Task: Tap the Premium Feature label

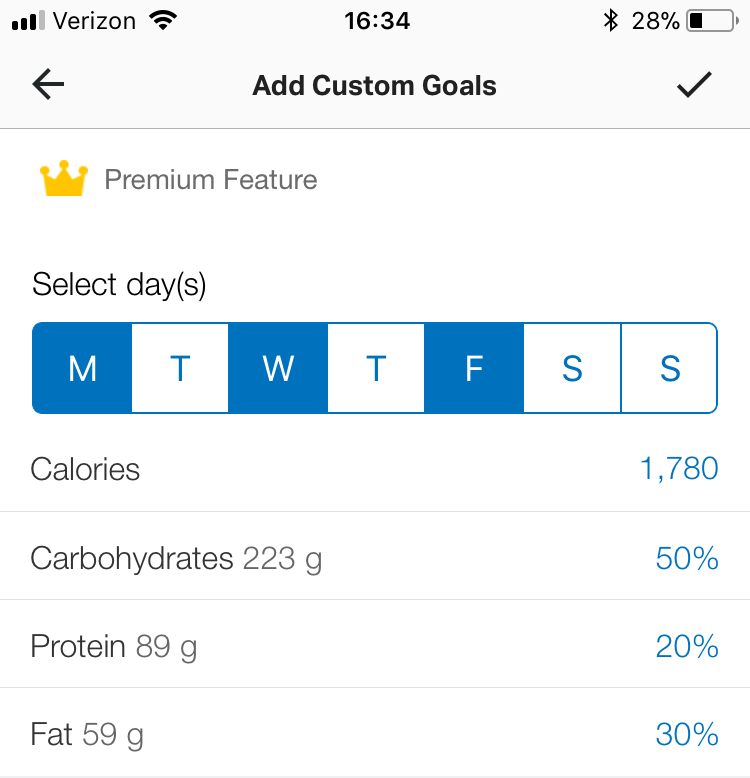Action: (x=212, y=180)
